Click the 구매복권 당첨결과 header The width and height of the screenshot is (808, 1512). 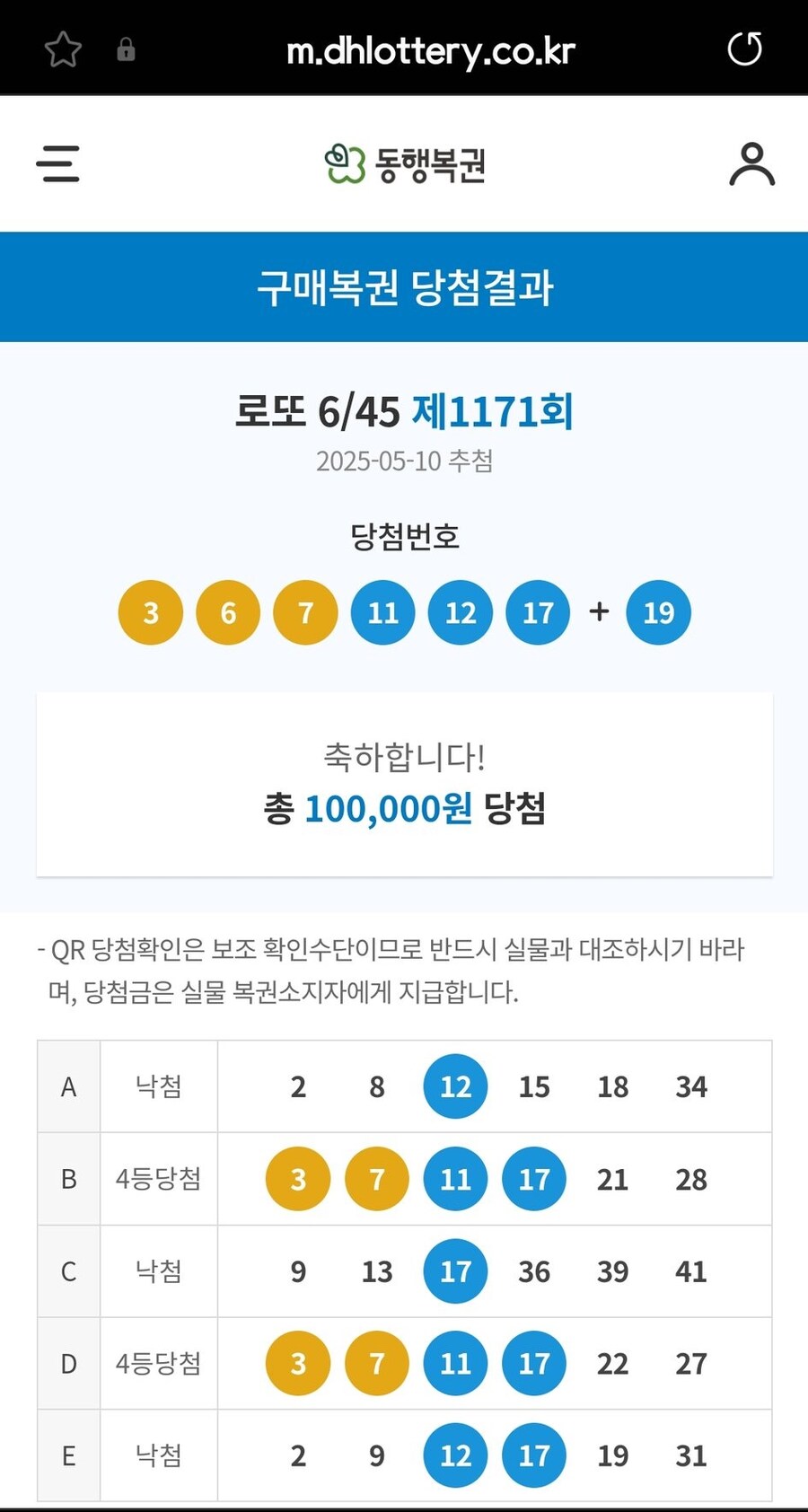point(404,286)
